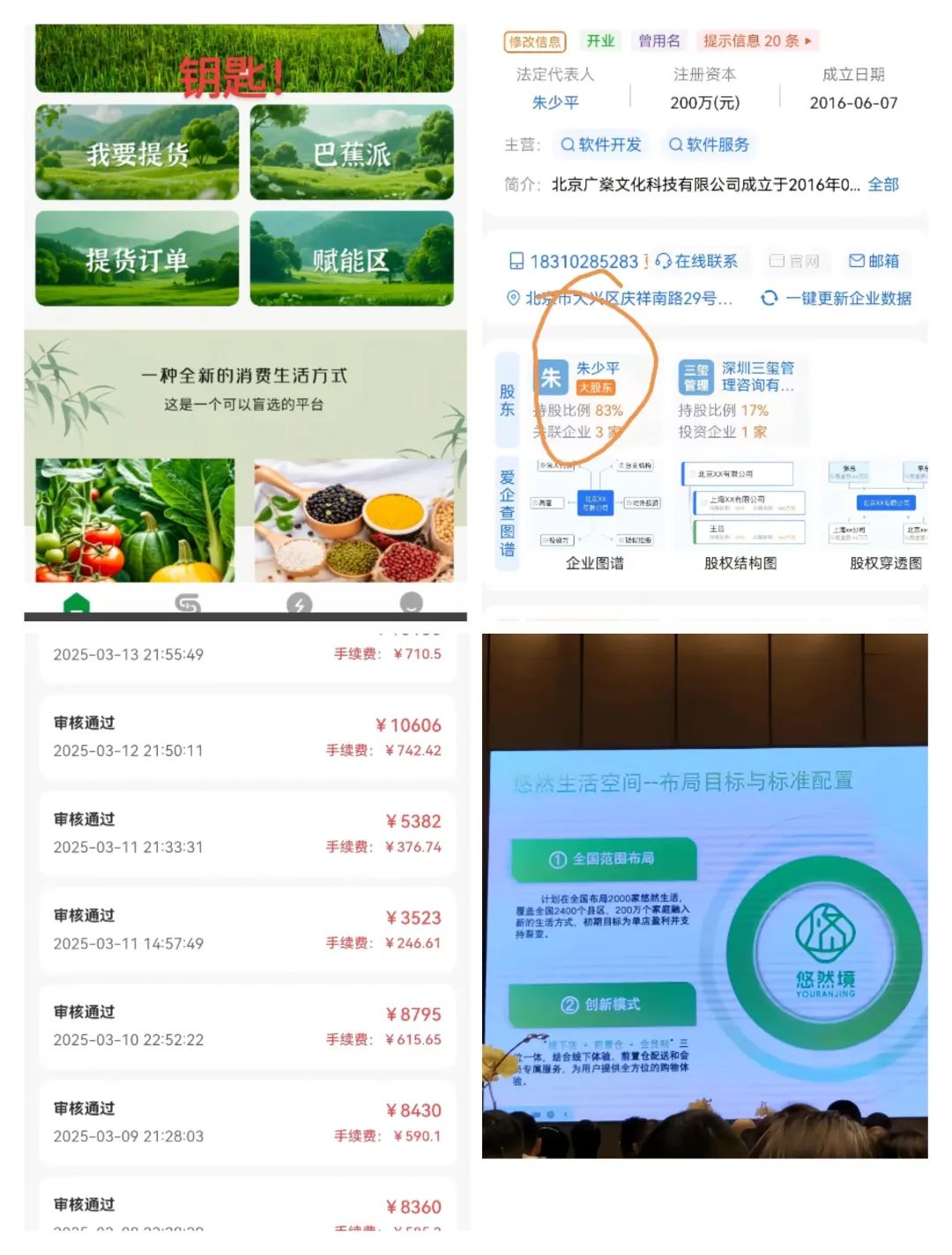Click the location pin icon before the address
The image size is (952, 1255).
pos(514,299)
